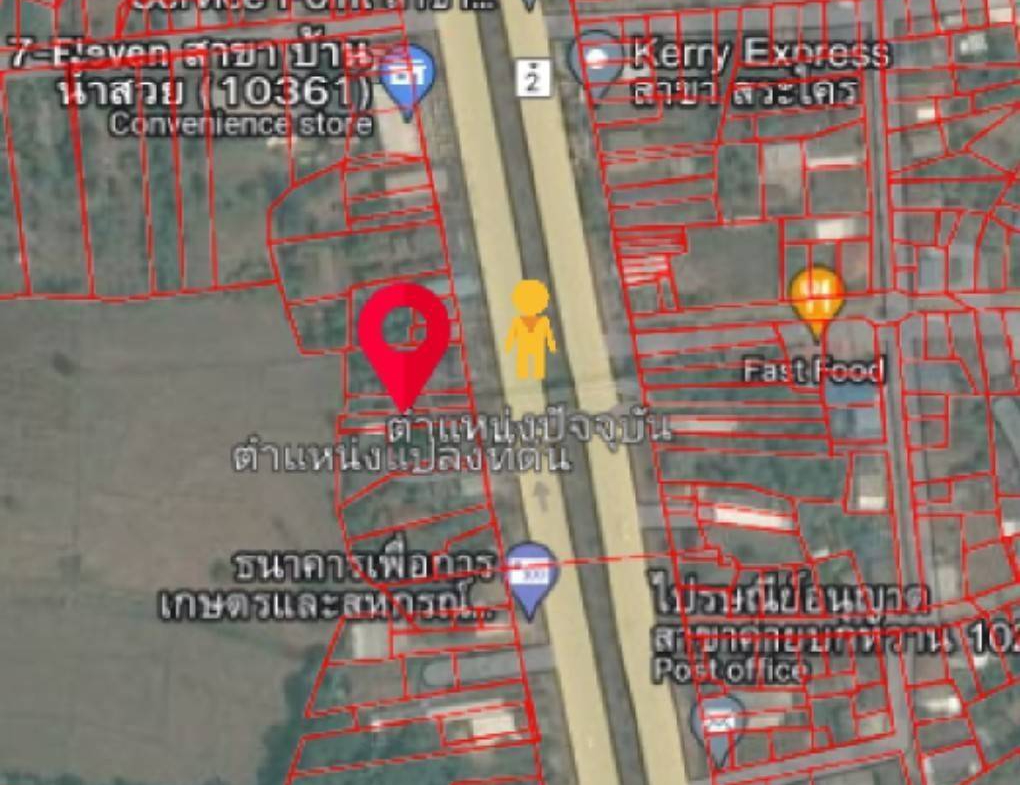Tap the 7-Eleven convenience store pin
The height and width of the screenshot is (785, 1020).
click(x=407, y=76)
